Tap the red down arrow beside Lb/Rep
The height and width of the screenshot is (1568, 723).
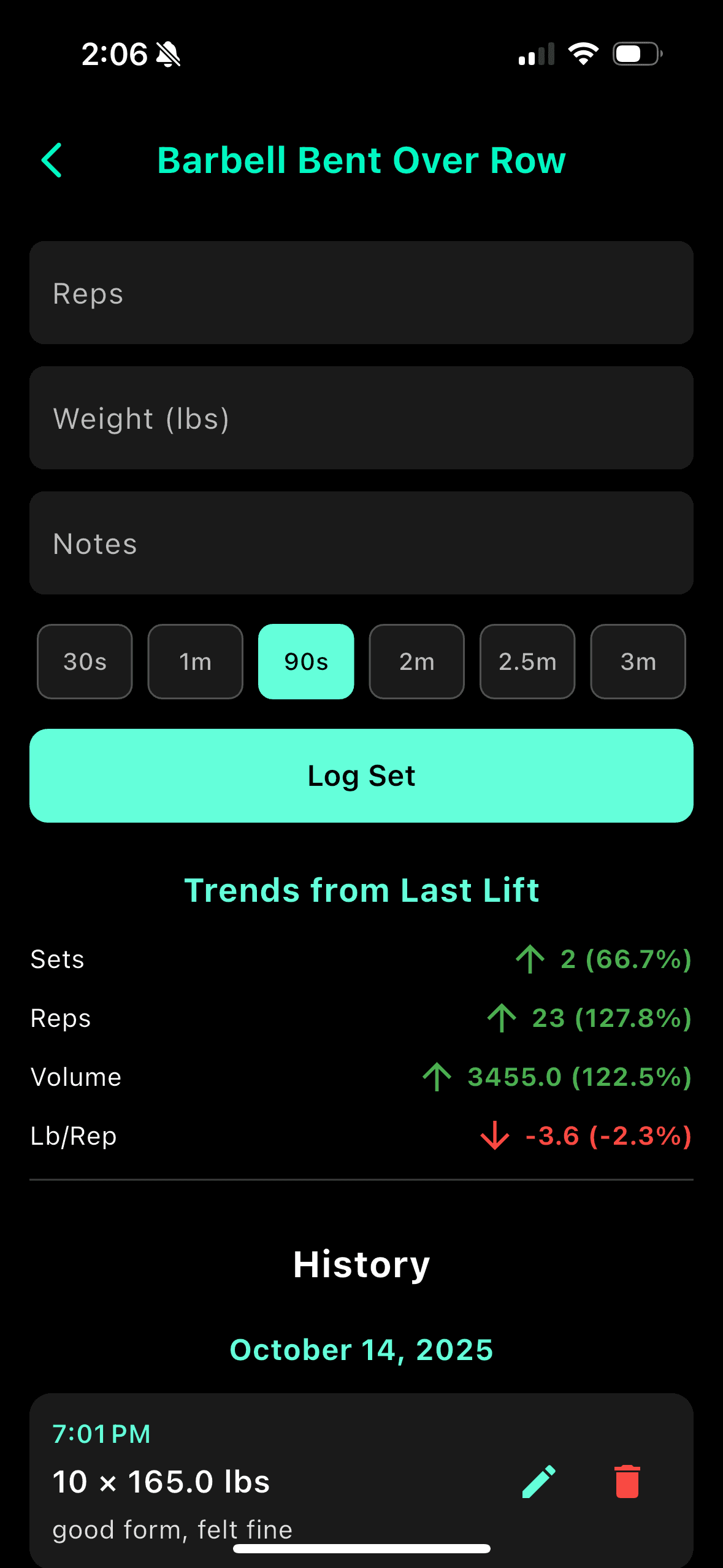(493, 1136)
